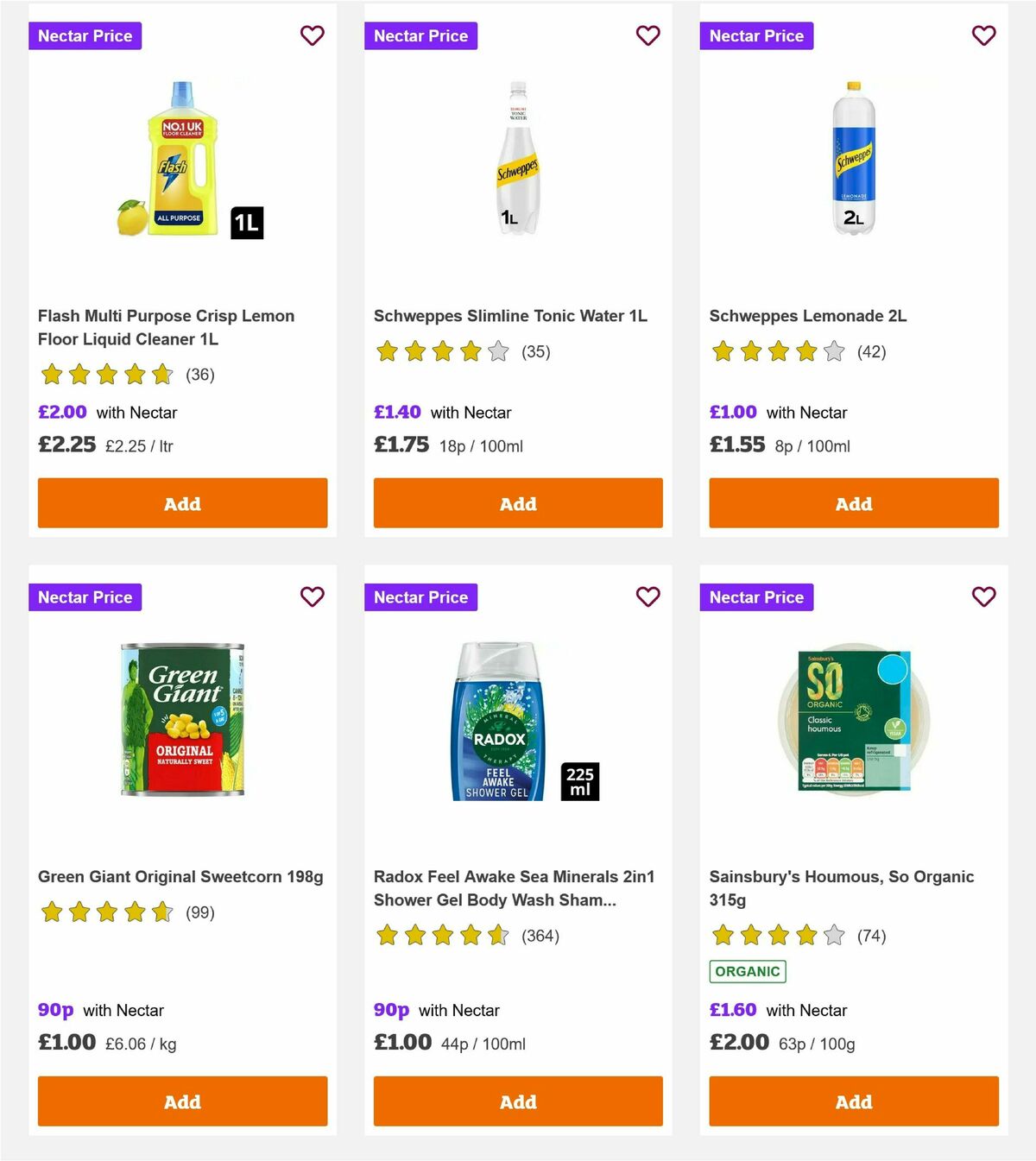
Task: Click the Nectar Price badge on Flash cleaner
Action: 85,35
